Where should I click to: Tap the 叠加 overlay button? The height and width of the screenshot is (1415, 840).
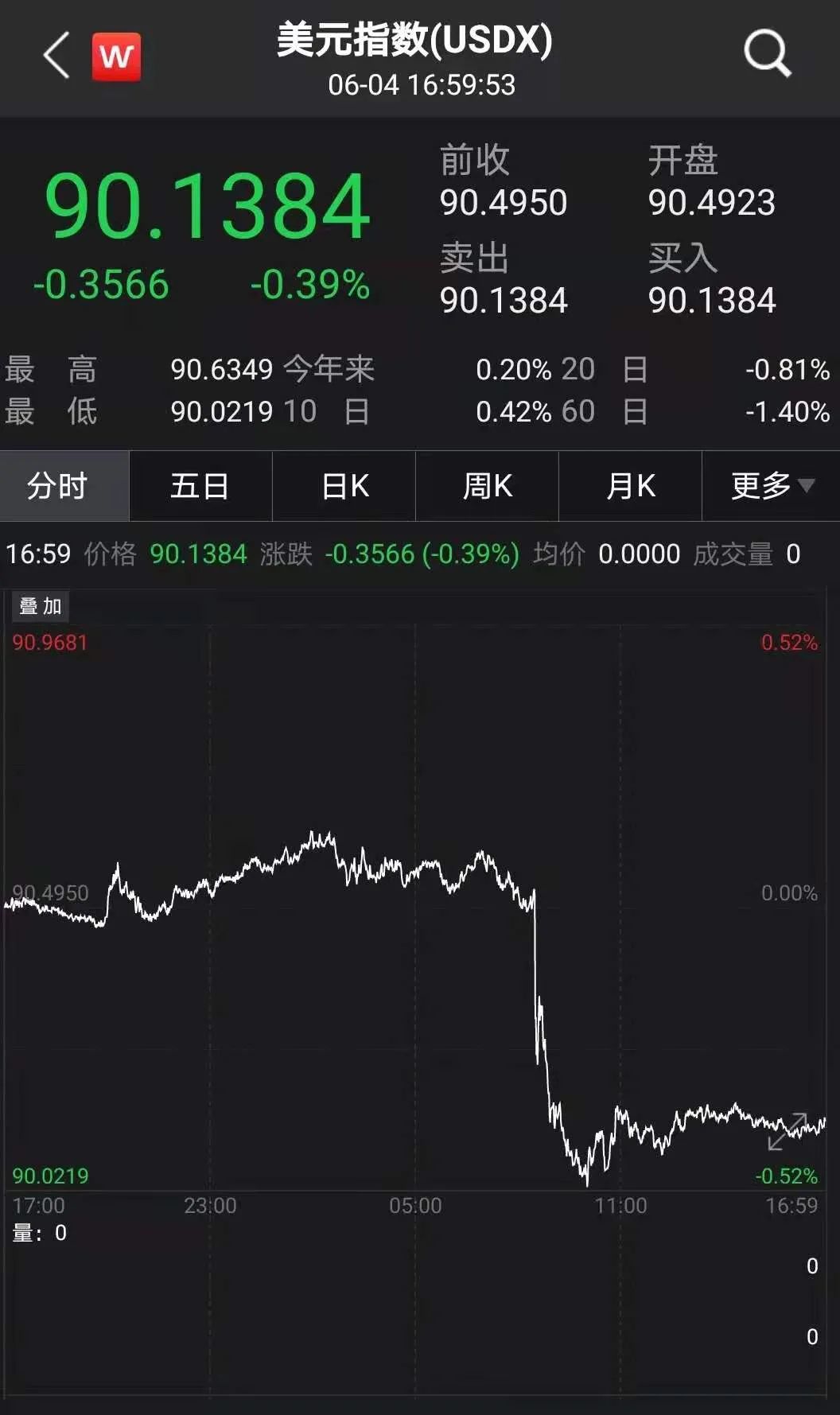[41, 607]
